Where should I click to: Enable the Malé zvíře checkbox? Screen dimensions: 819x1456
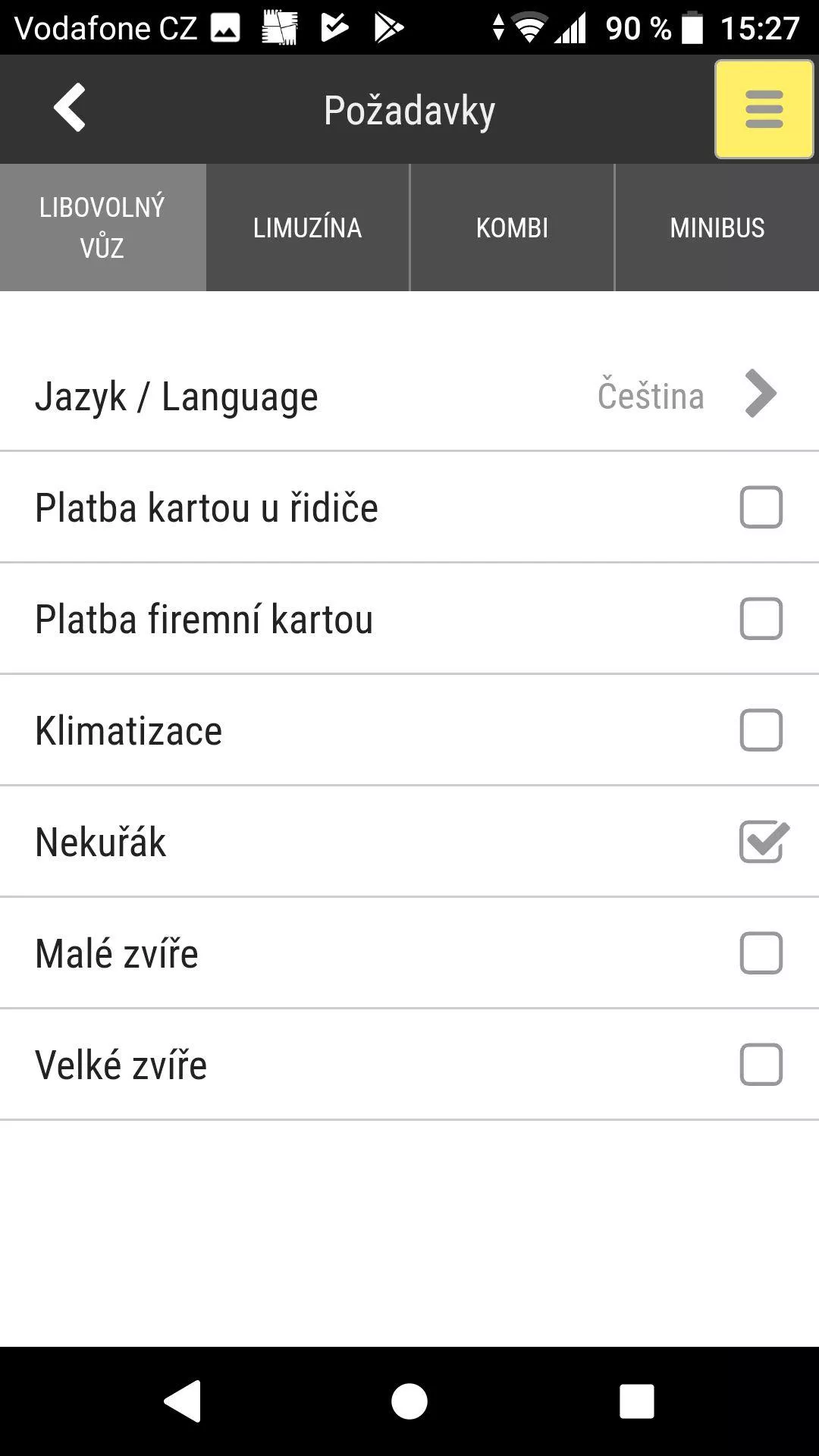[x=761, y=953]
